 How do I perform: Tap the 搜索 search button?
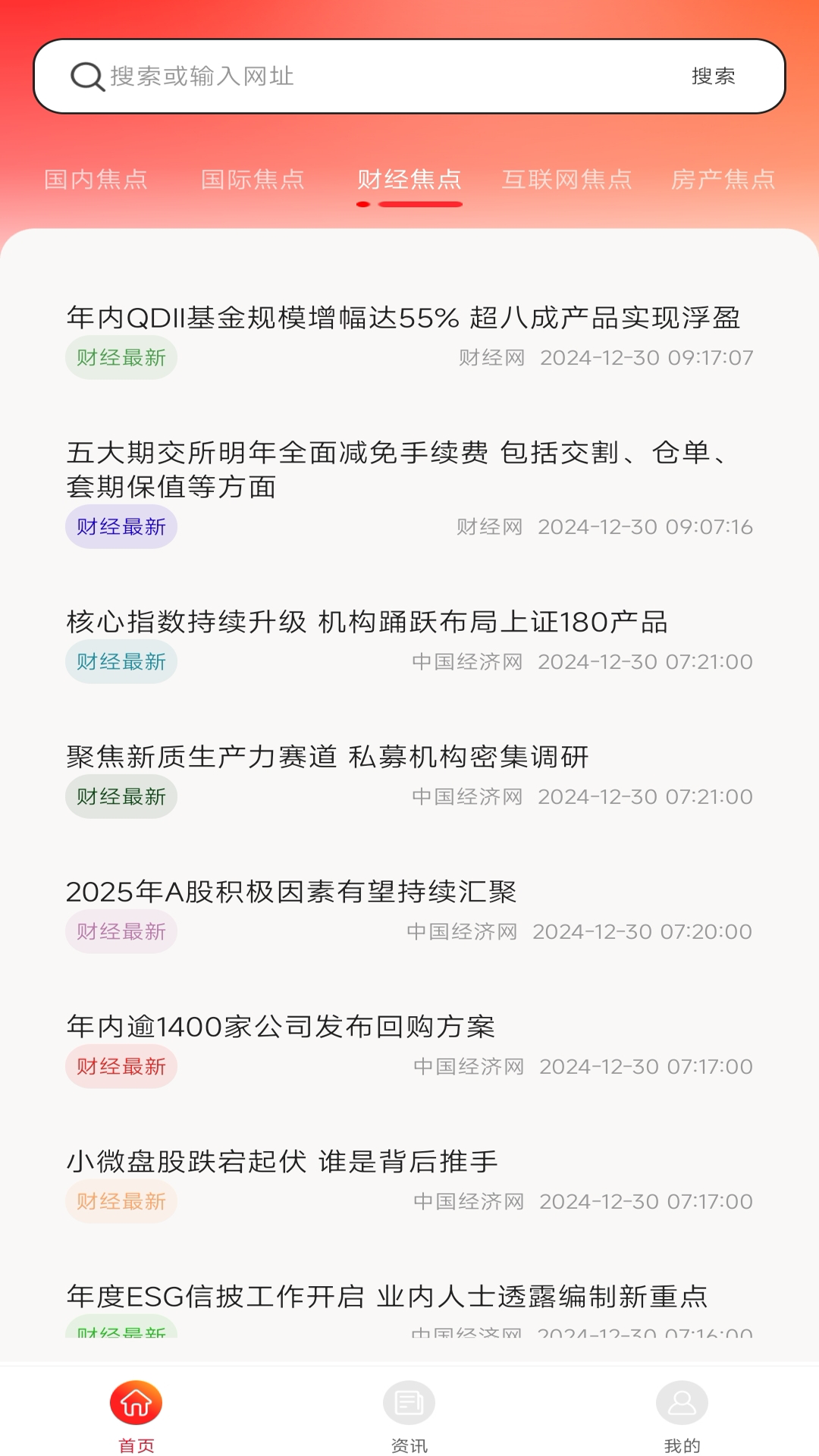(714, 76)
